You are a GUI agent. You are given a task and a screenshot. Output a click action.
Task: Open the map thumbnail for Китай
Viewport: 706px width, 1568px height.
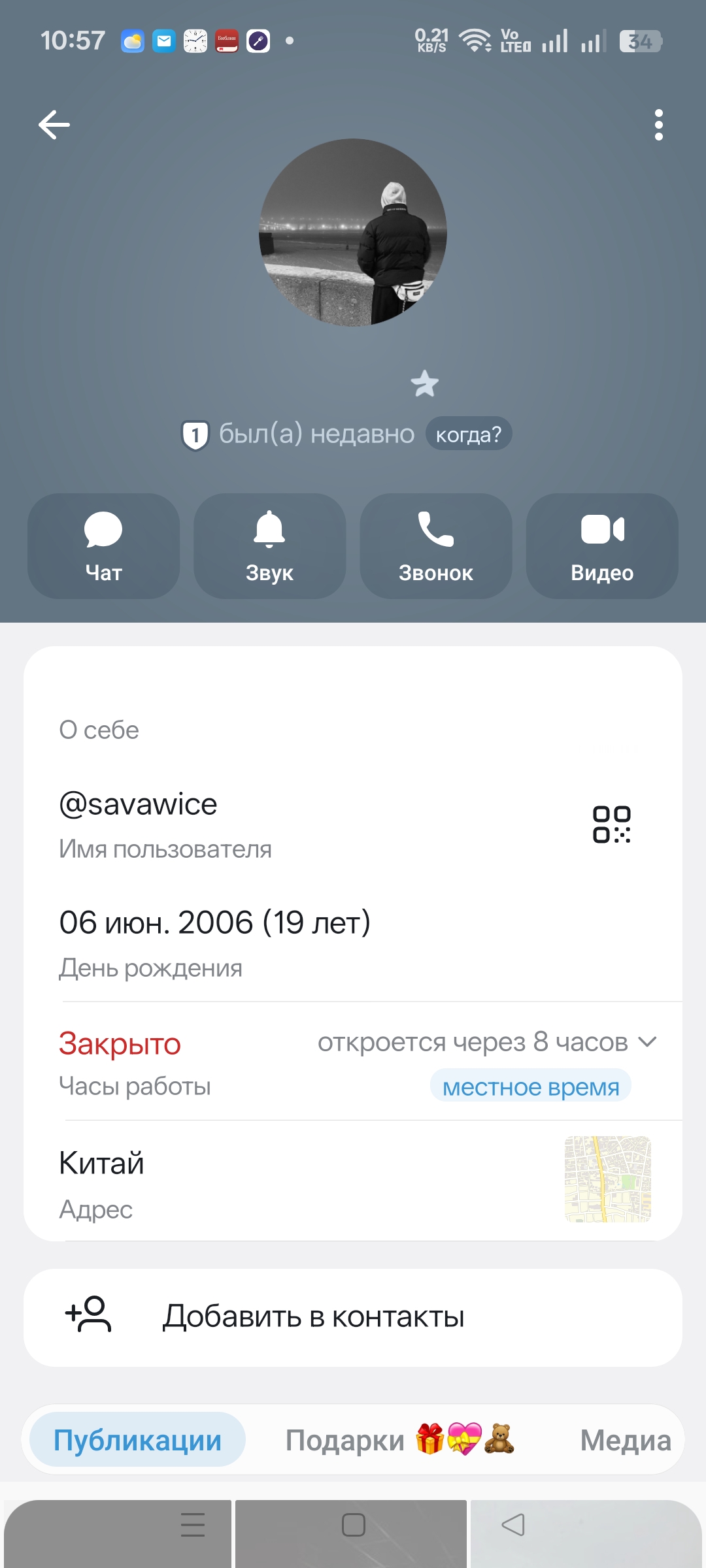point(607,1179)
